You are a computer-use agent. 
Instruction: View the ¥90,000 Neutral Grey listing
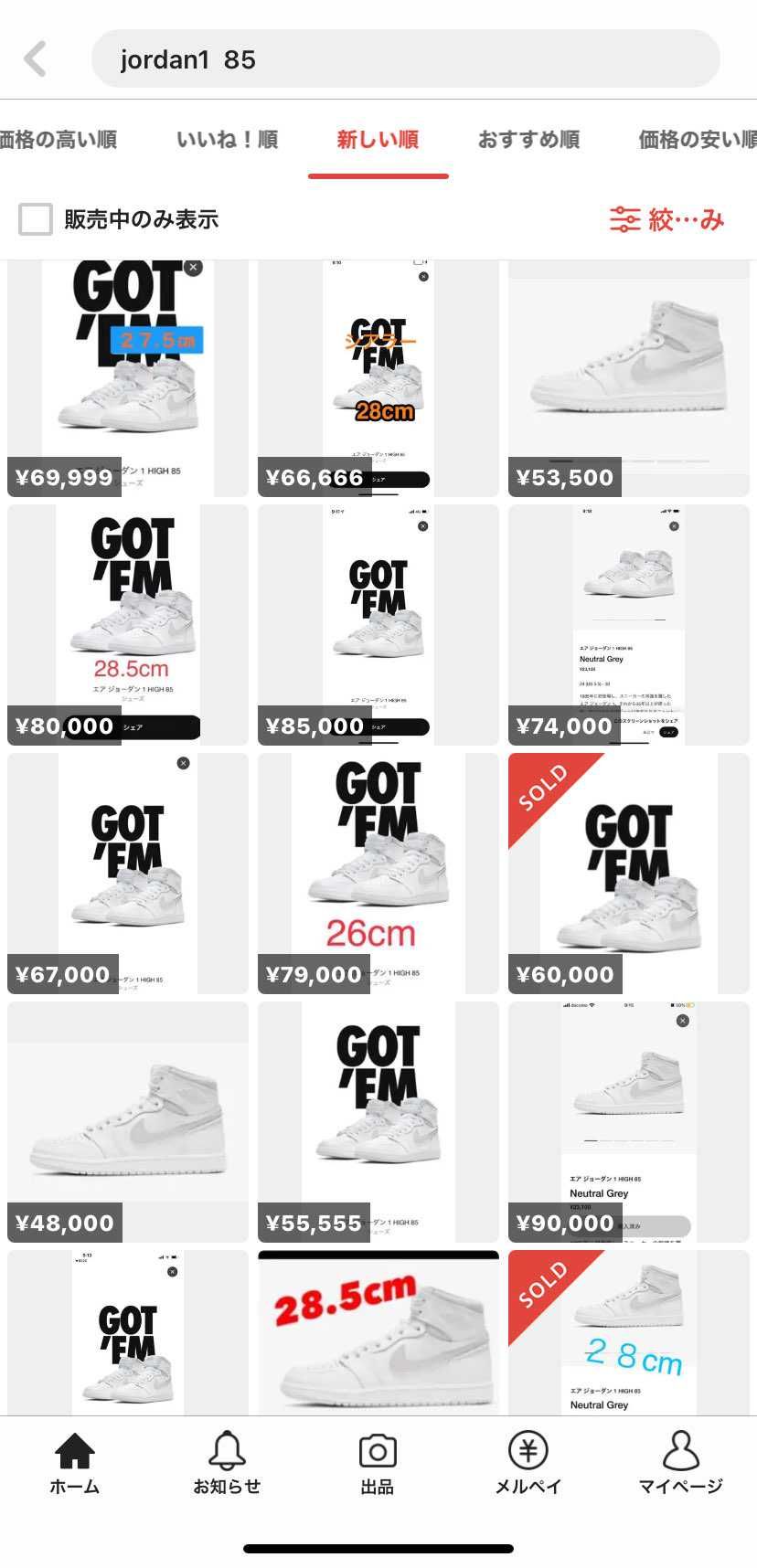click(629, 1122)
